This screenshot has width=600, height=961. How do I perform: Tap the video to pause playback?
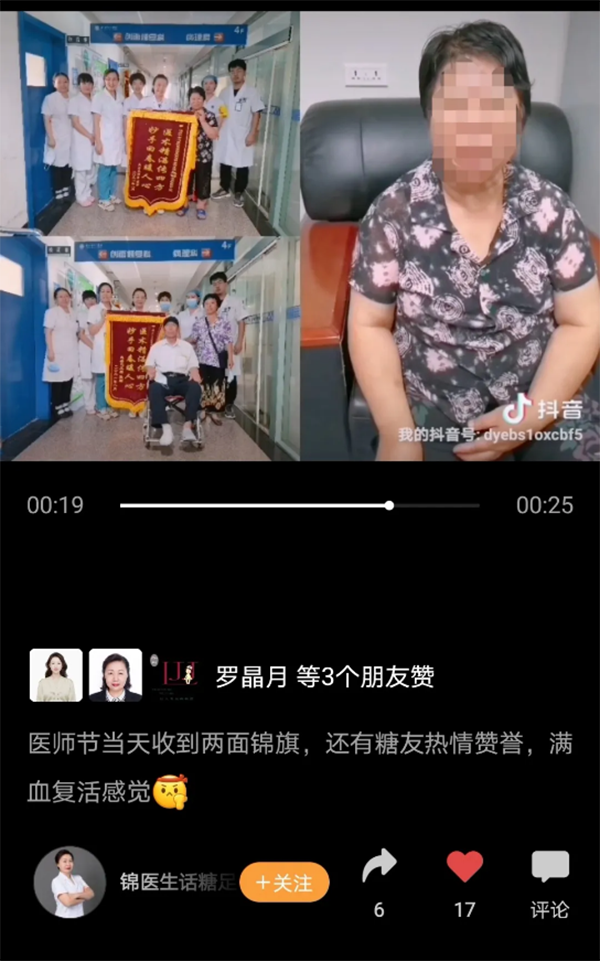tap(300, 236)
